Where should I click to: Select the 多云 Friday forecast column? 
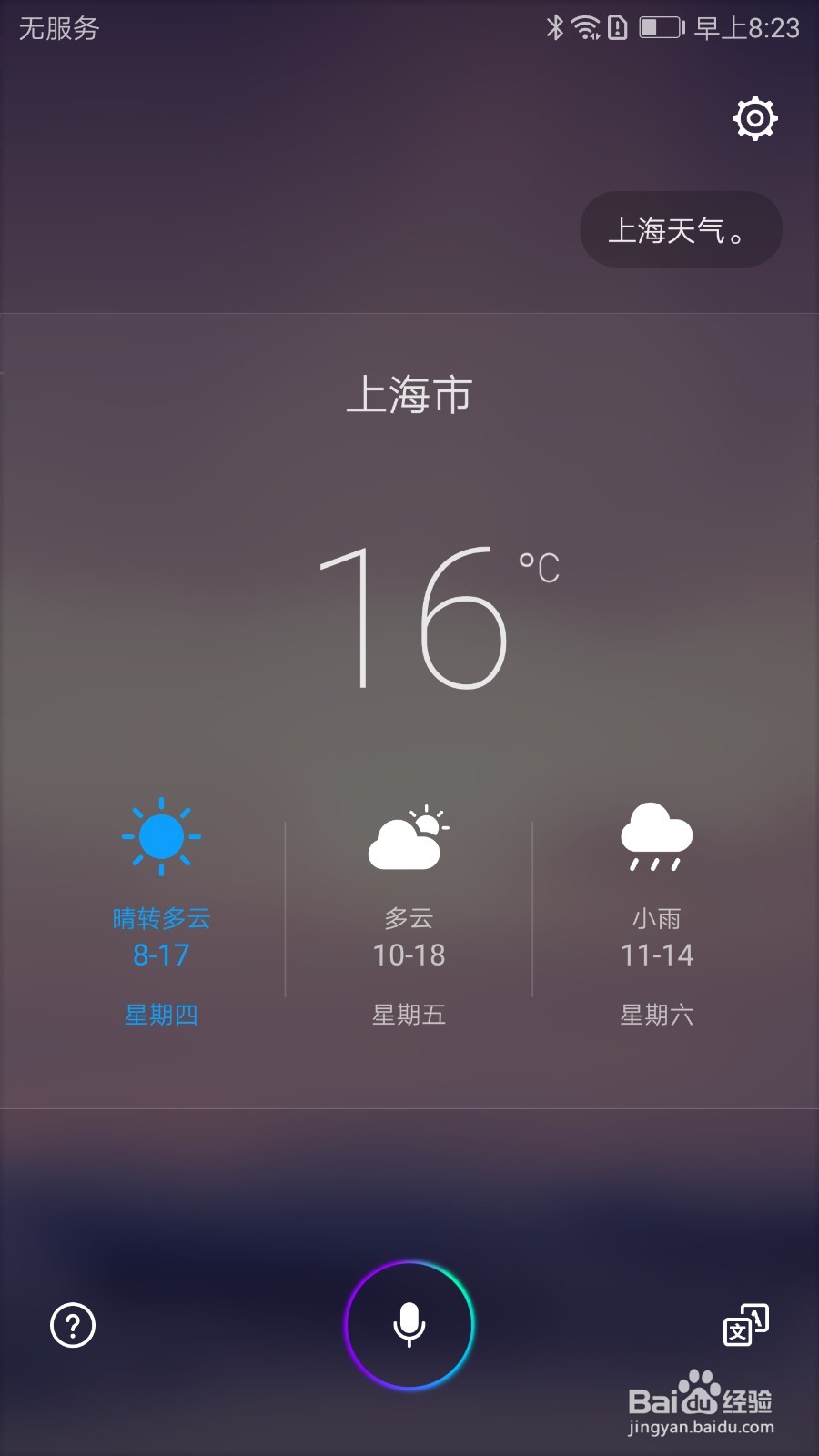tap(409, 919)
